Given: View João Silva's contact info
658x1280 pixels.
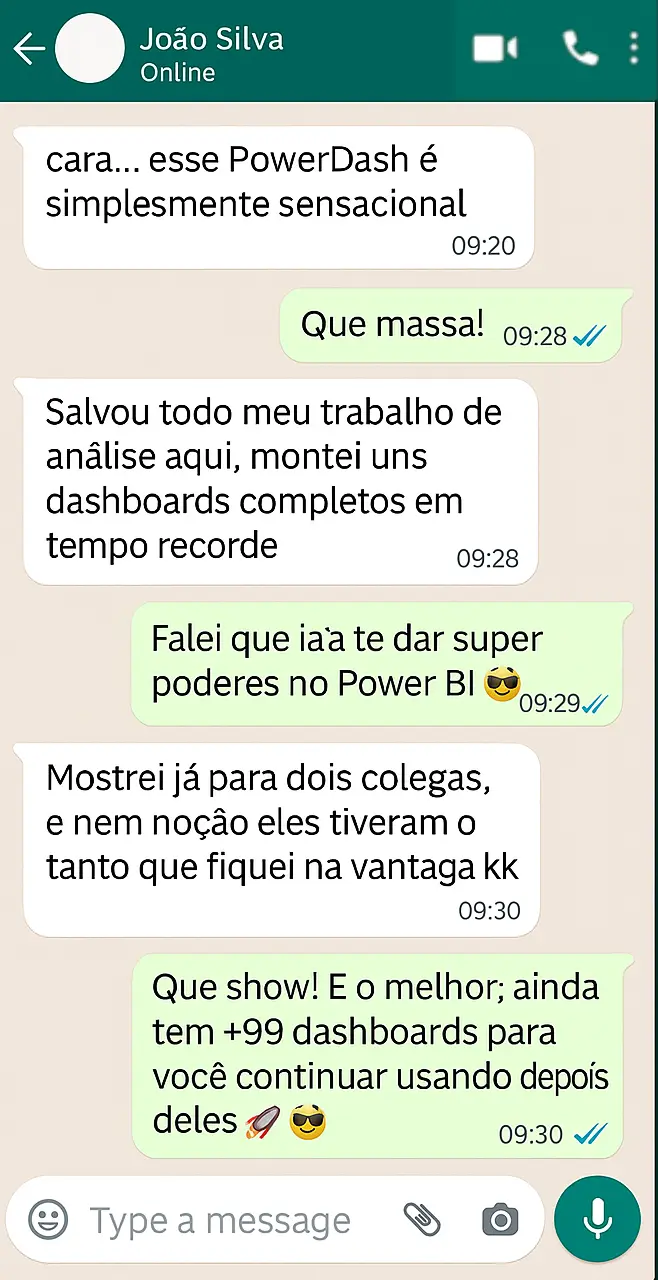Looking at the screenshot, I should [x=212, y=54].
